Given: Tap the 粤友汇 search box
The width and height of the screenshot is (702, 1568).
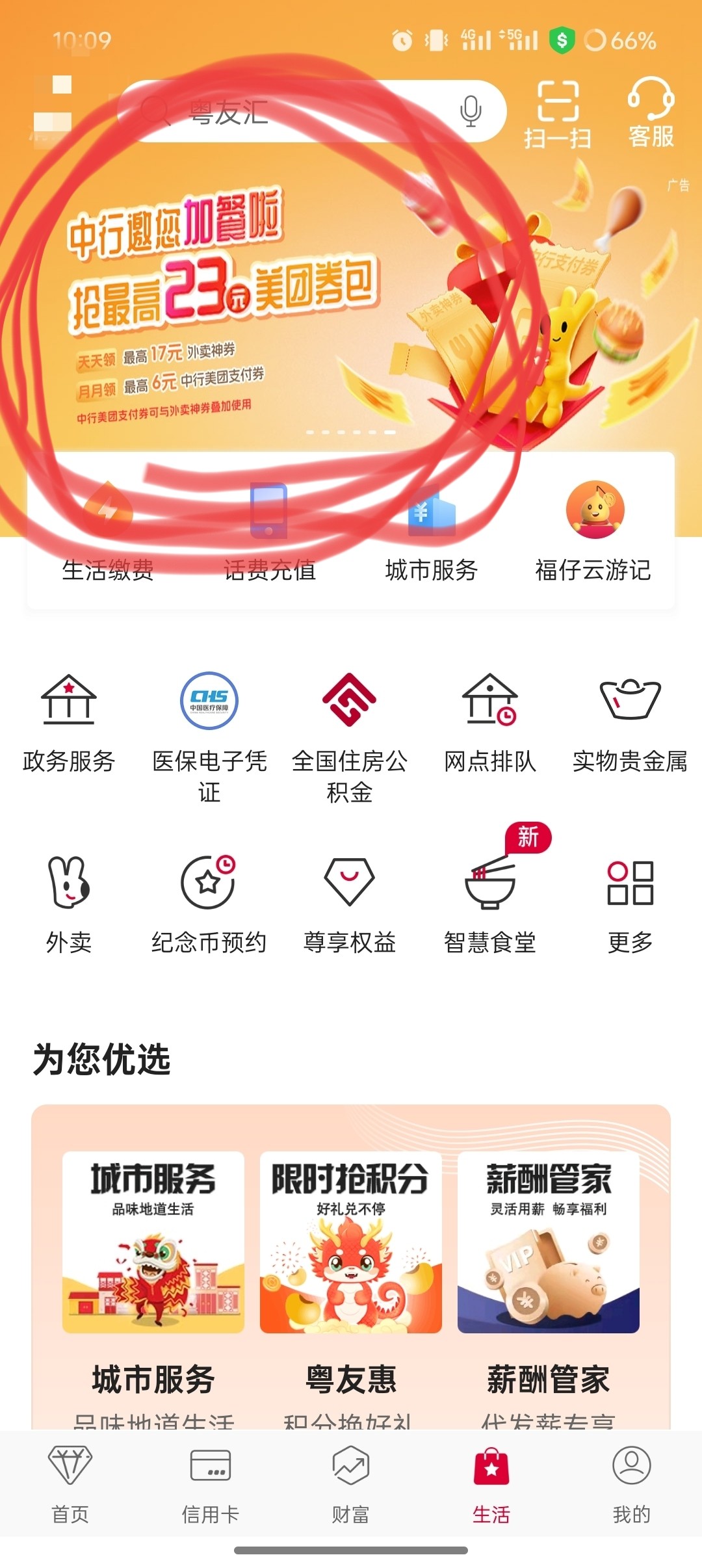Looking at the screenshot, I should [x=292, y=112].
